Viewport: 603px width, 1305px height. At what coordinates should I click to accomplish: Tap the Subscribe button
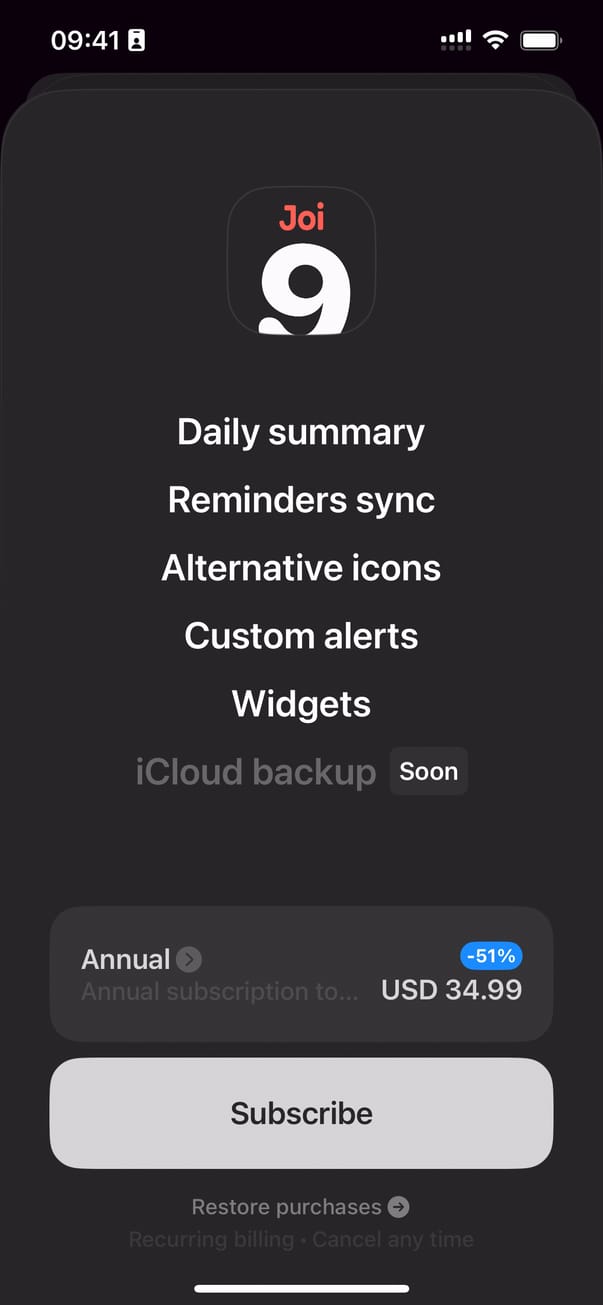[x=301, y=1113]
